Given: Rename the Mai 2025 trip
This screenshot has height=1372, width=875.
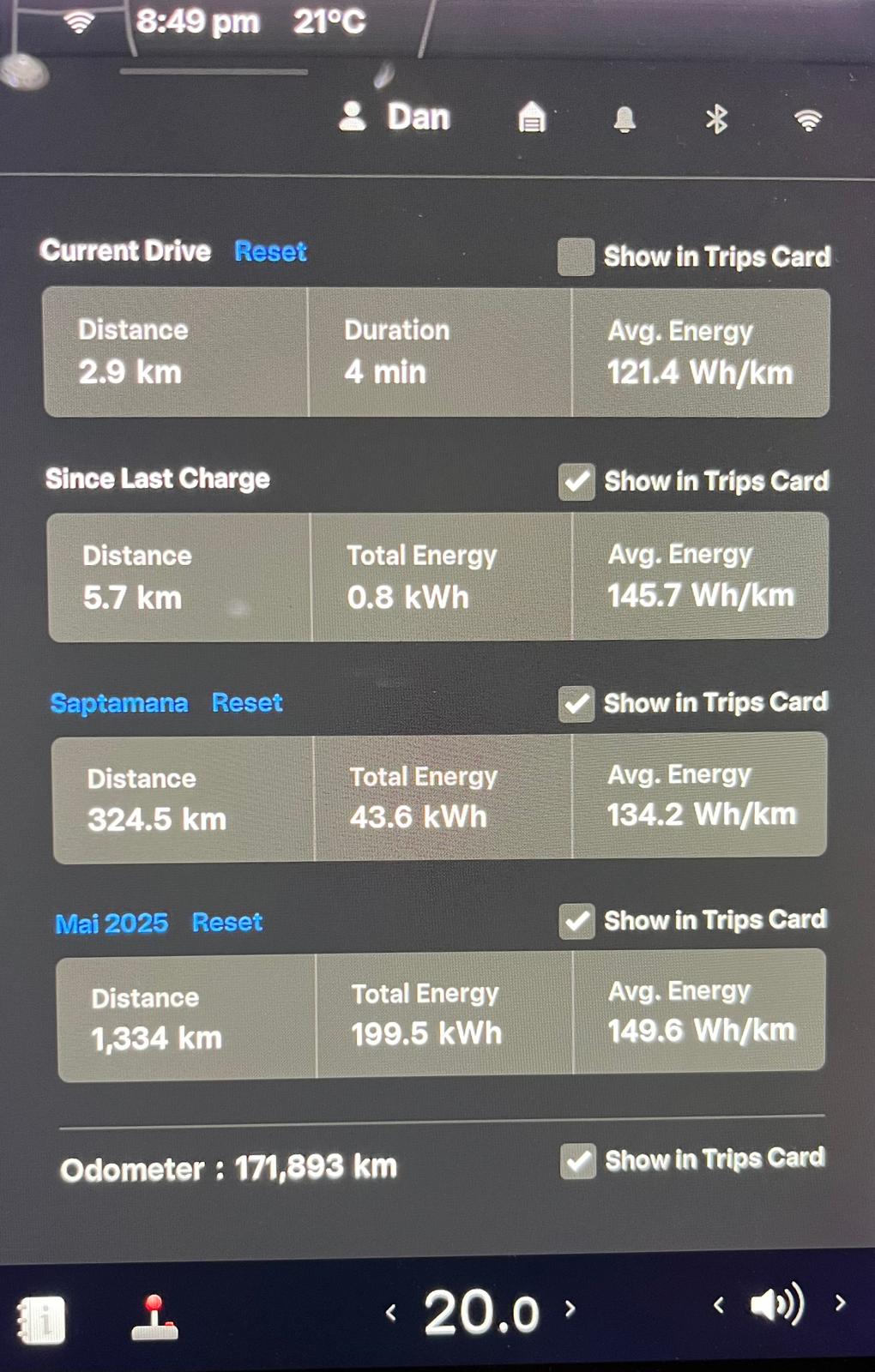Looking at the screenshot, I should [112, 924].
